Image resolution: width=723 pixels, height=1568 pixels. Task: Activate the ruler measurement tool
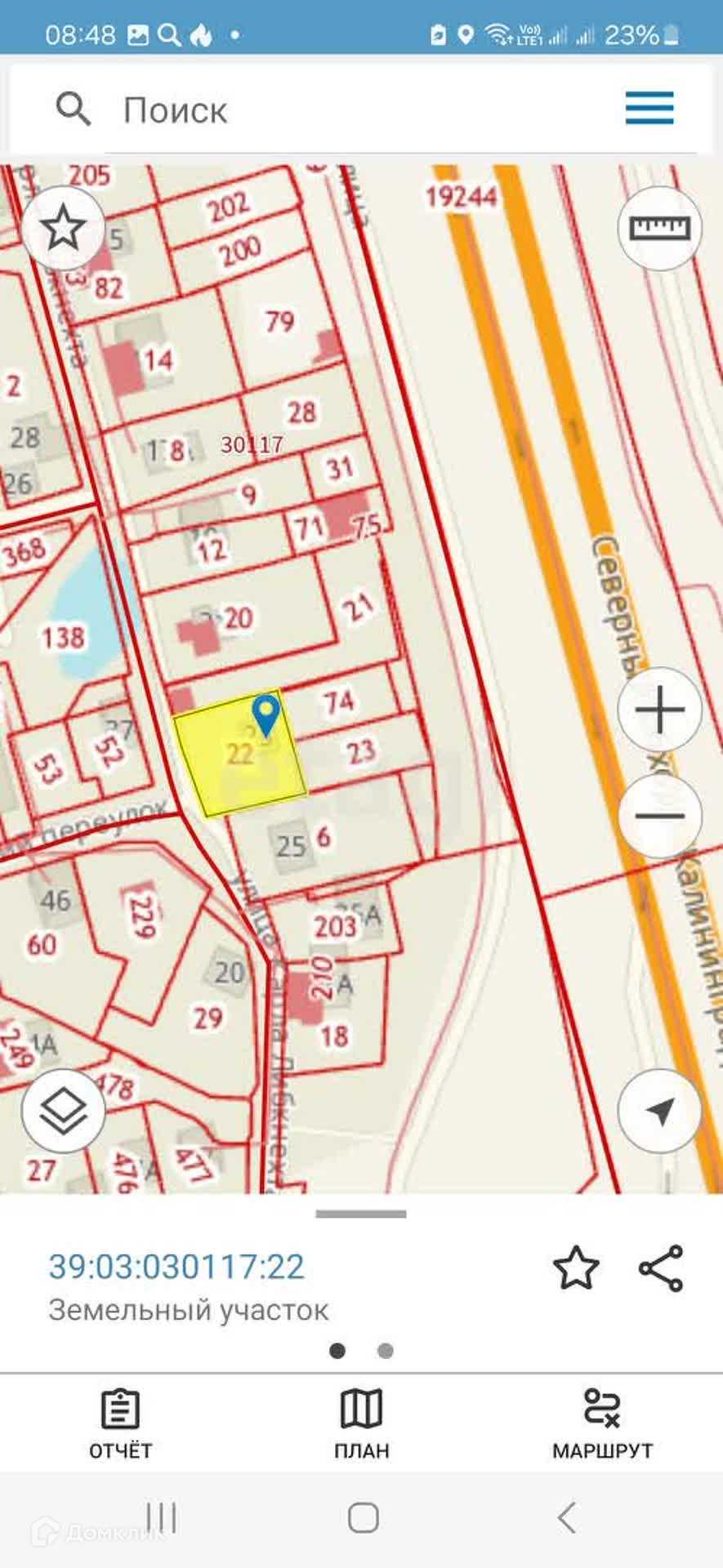(659, 228)
